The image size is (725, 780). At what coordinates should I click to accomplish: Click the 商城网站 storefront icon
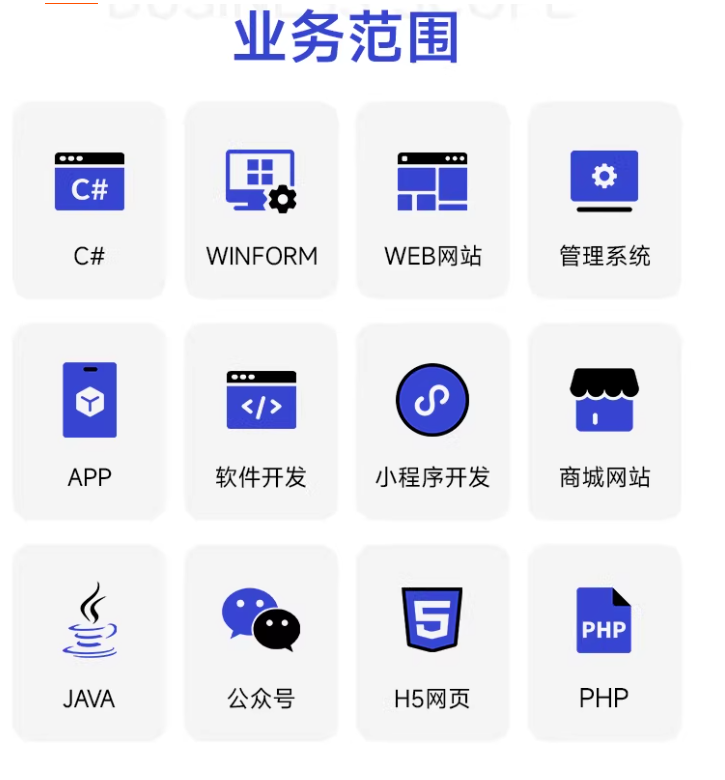click(x=604, y=400)
